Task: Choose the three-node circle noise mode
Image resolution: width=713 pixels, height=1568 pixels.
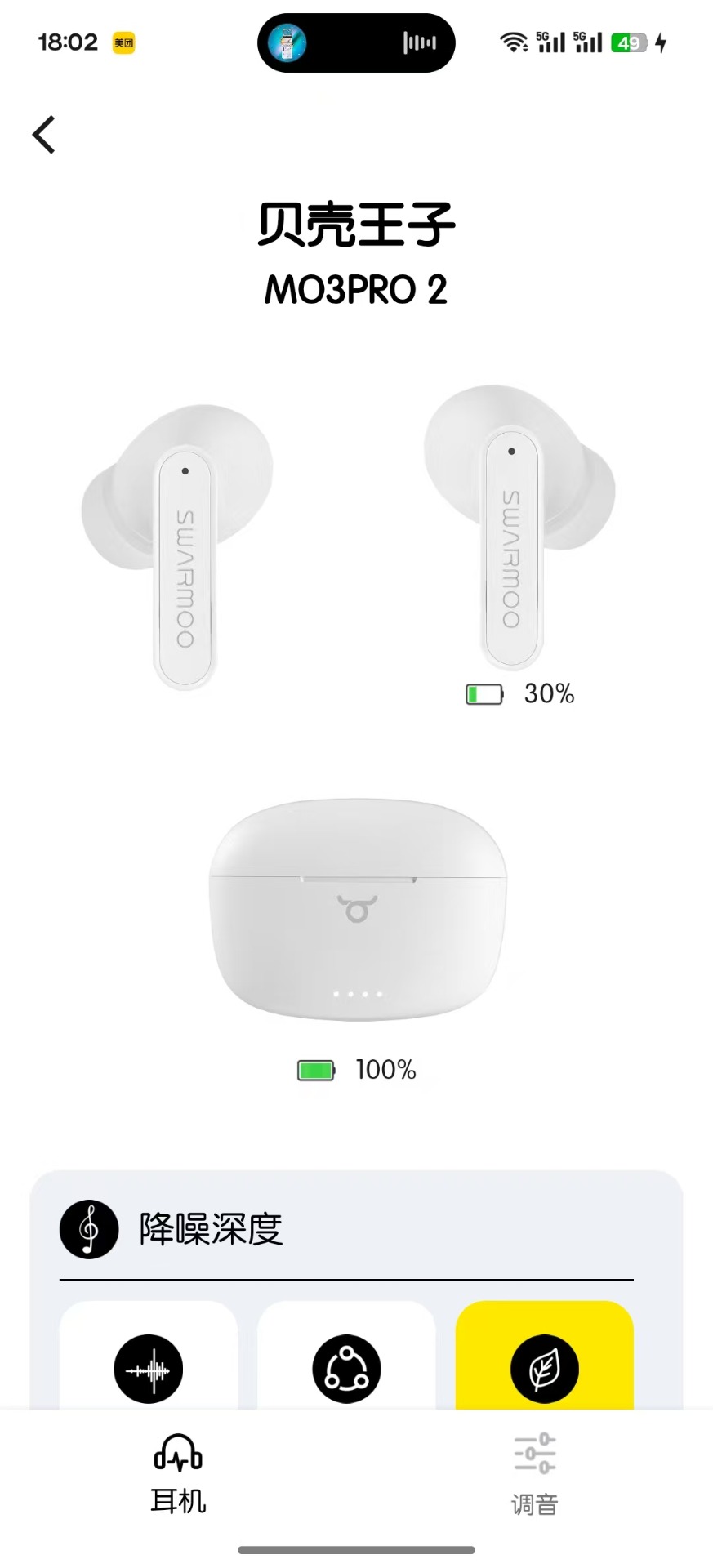Action: [x=346, y=1357]
